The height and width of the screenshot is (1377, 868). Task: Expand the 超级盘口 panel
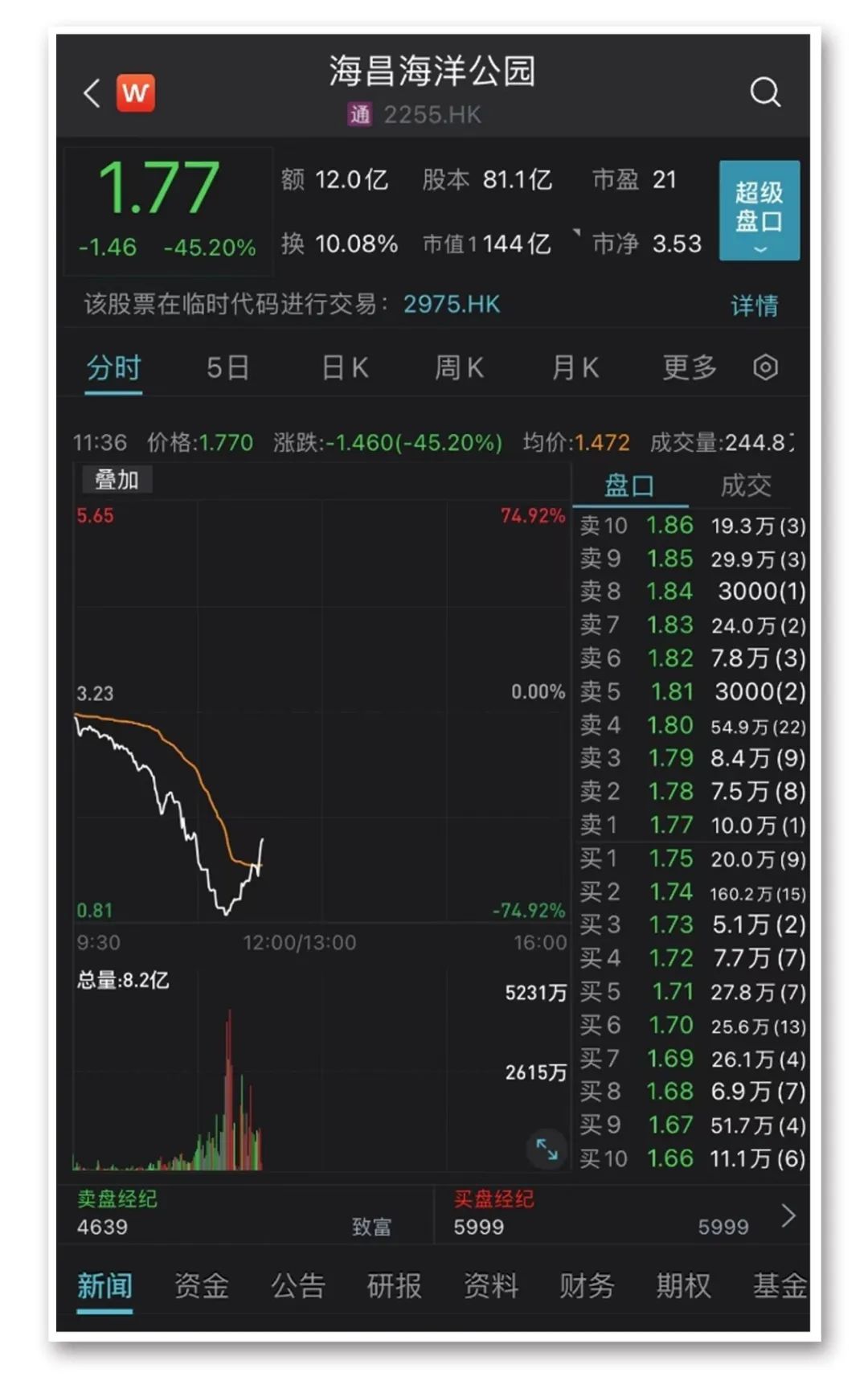[x=759, y=211]
